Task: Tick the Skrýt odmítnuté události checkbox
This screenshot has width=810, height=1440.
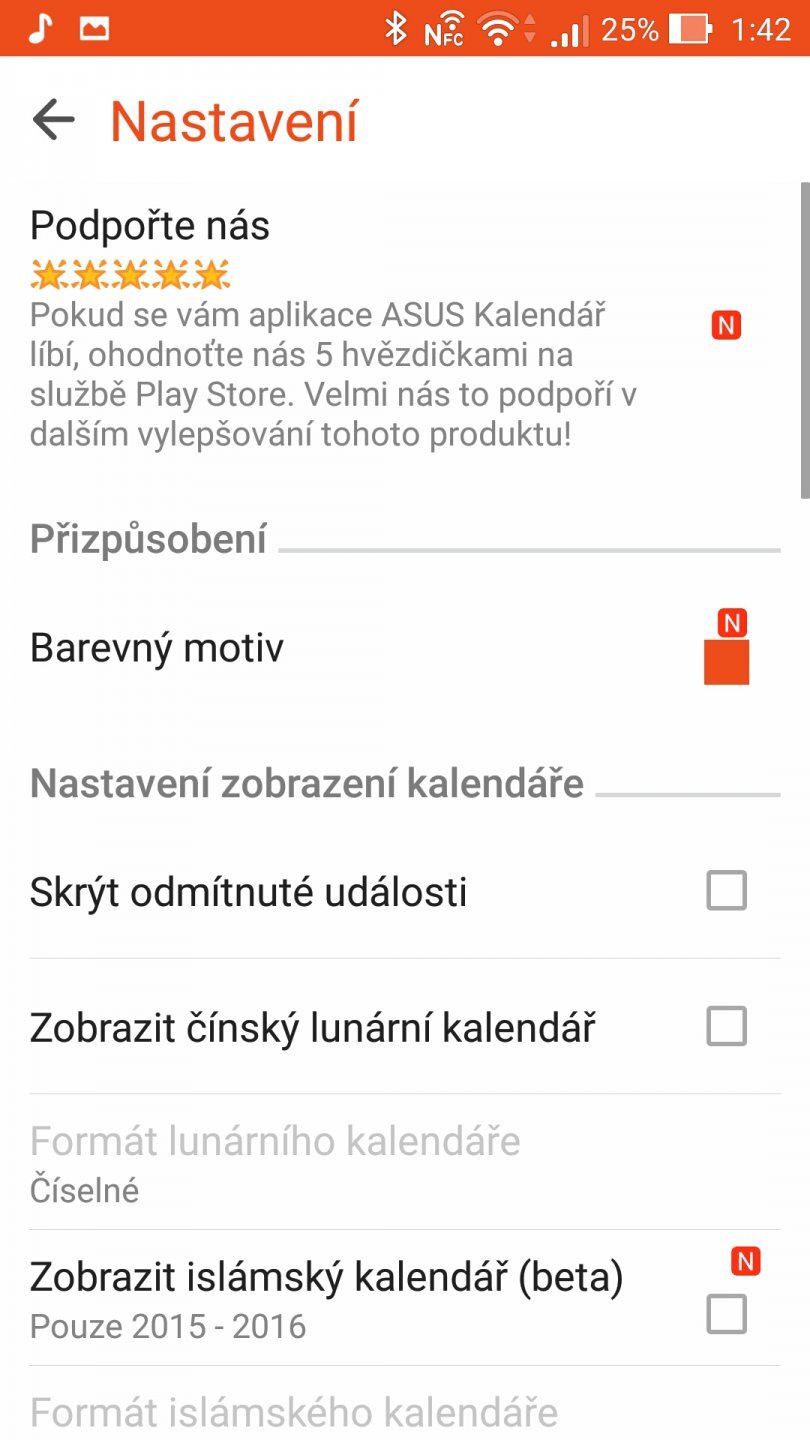Action: 726,890
